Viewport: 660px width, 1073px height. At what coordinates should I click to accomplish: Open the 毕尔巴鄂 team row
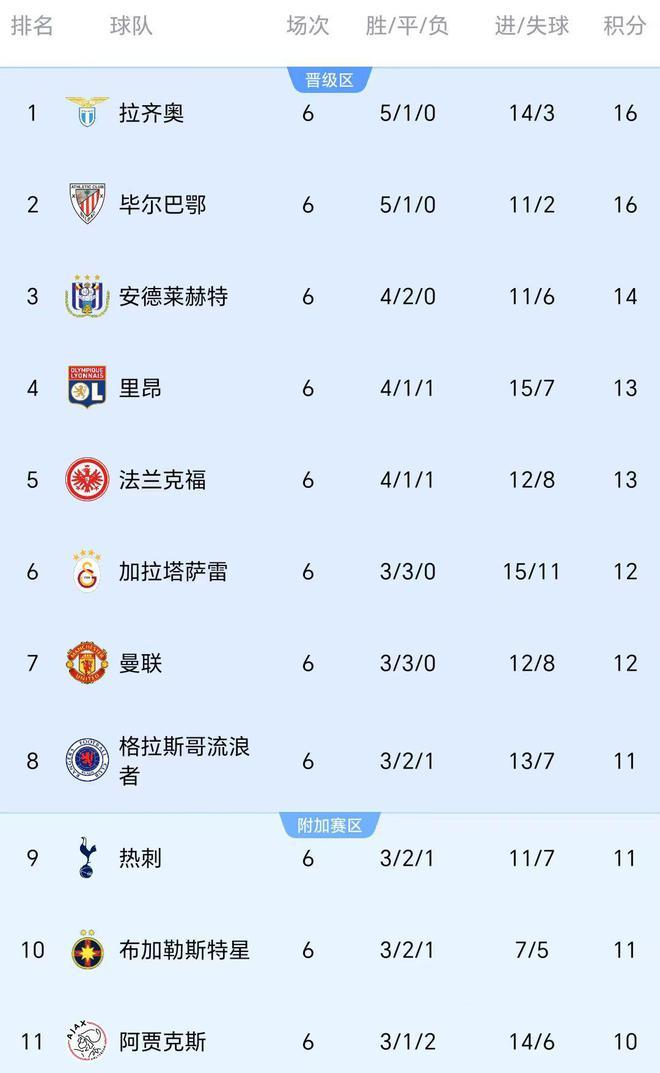(162, 205)
